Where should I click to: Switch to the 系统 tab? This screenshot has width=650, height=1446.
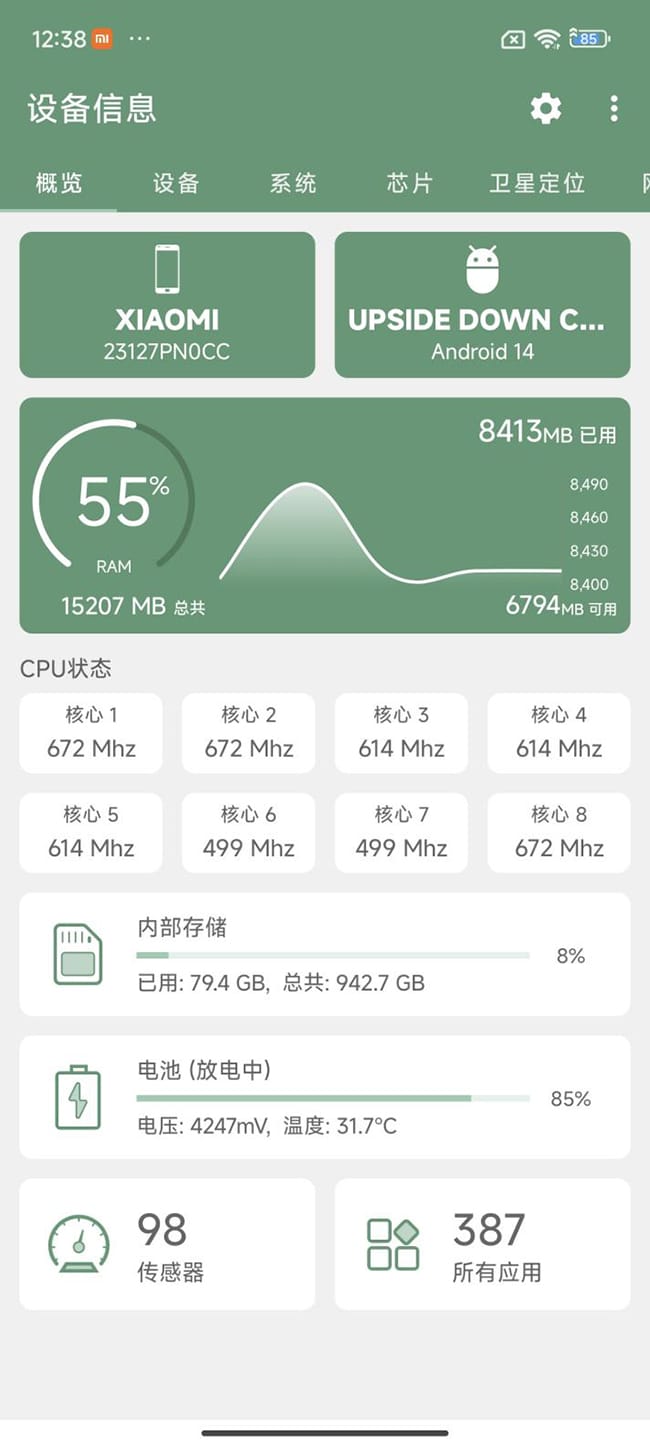[293, 183]
